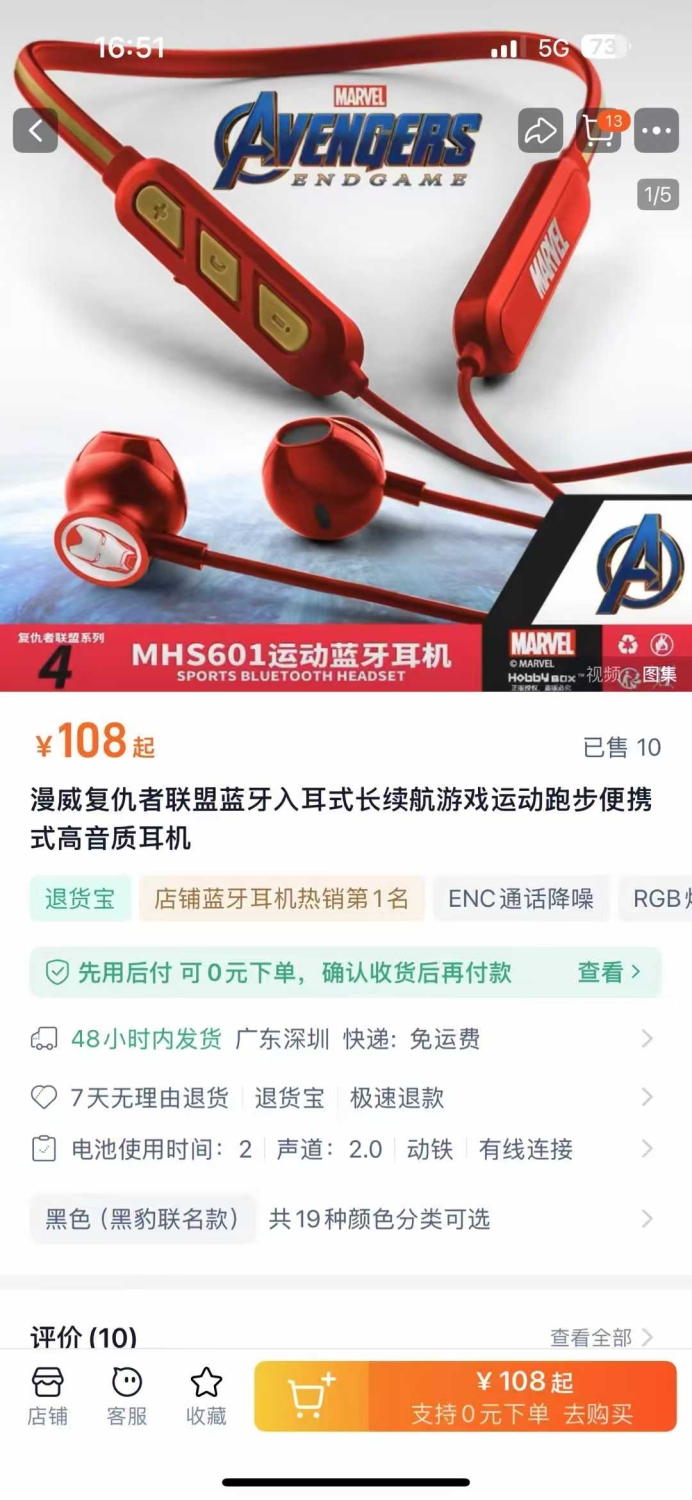This screenshot has height=1500, width=692.
Task: Tap the 店铺蓝牙耳机热销第1名 ranking chip
Action: [x=281, y=898]
